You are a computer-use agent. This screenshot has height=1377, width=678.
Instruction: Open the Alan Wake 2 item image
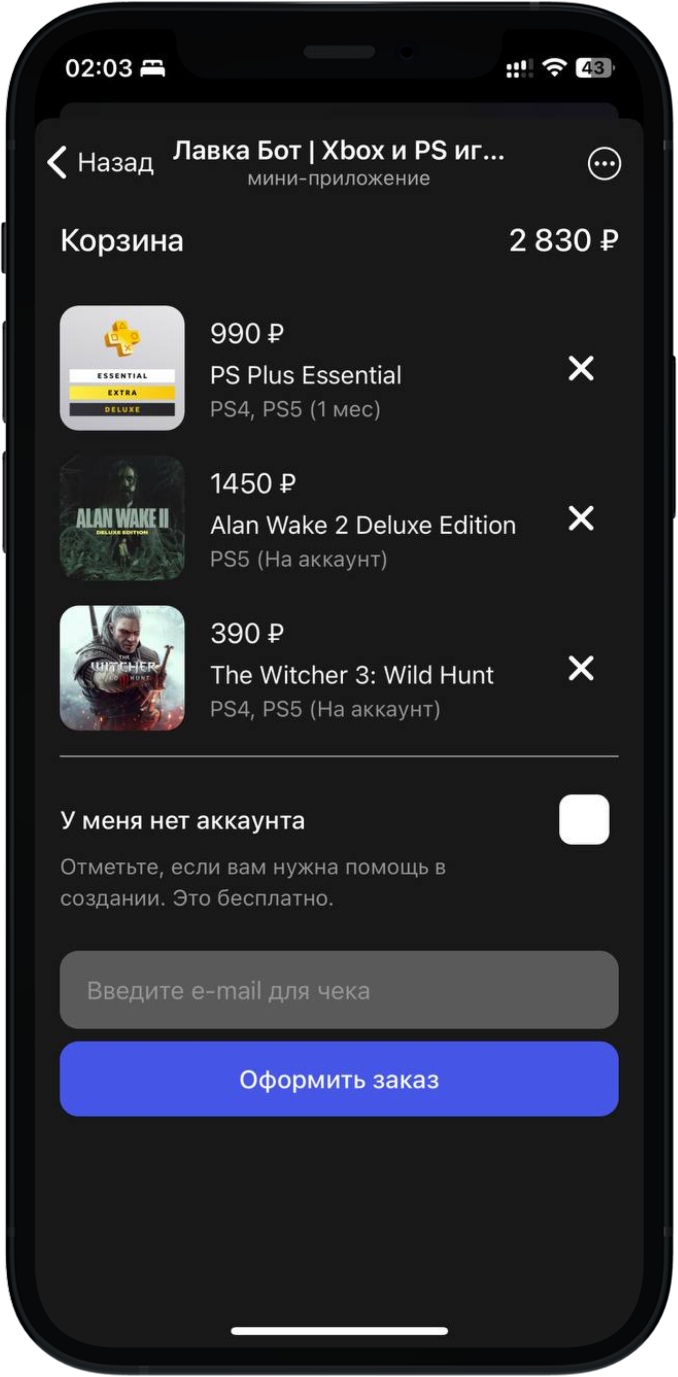click(122, 518)
